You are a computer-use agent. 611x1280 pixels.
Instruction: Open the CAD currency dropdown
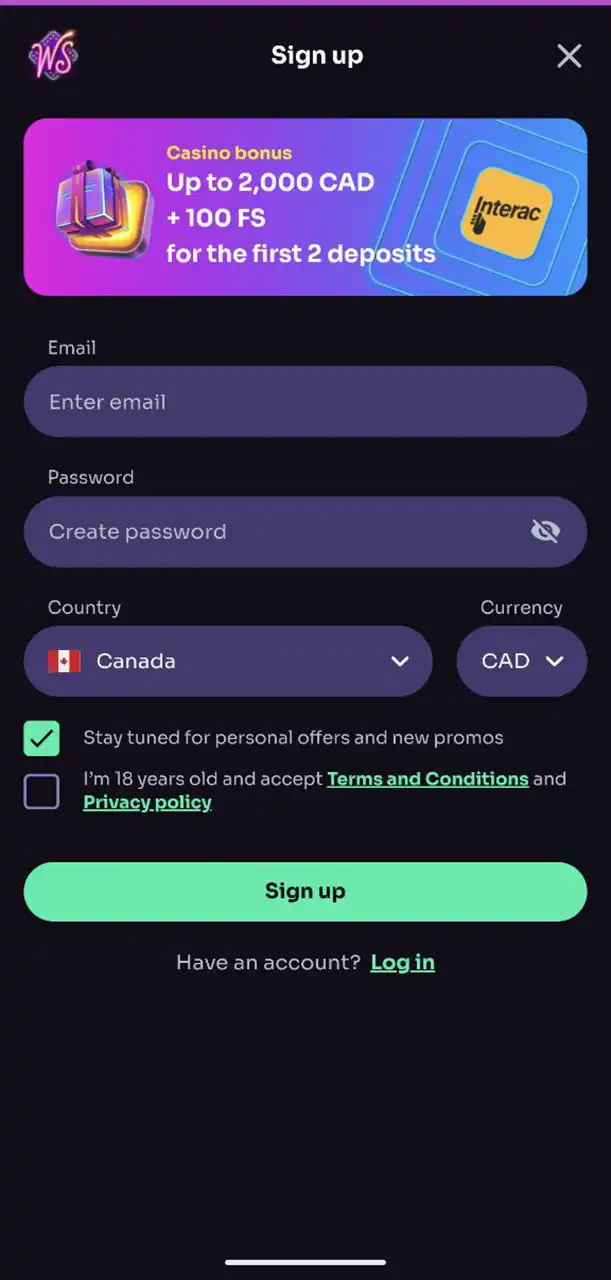click(x=521, y=661)
